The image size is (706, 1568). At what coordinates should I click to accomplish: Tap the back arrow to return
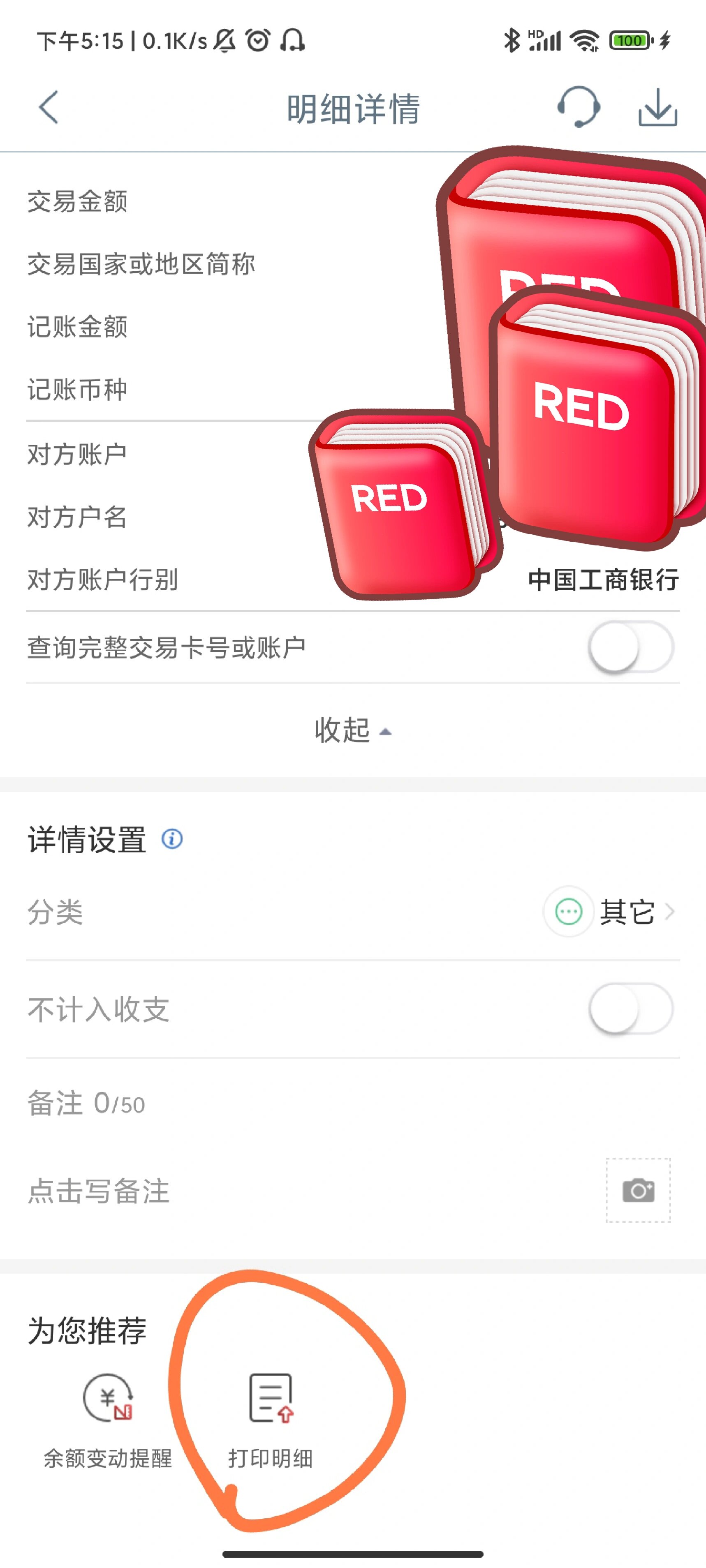point(48,107)
